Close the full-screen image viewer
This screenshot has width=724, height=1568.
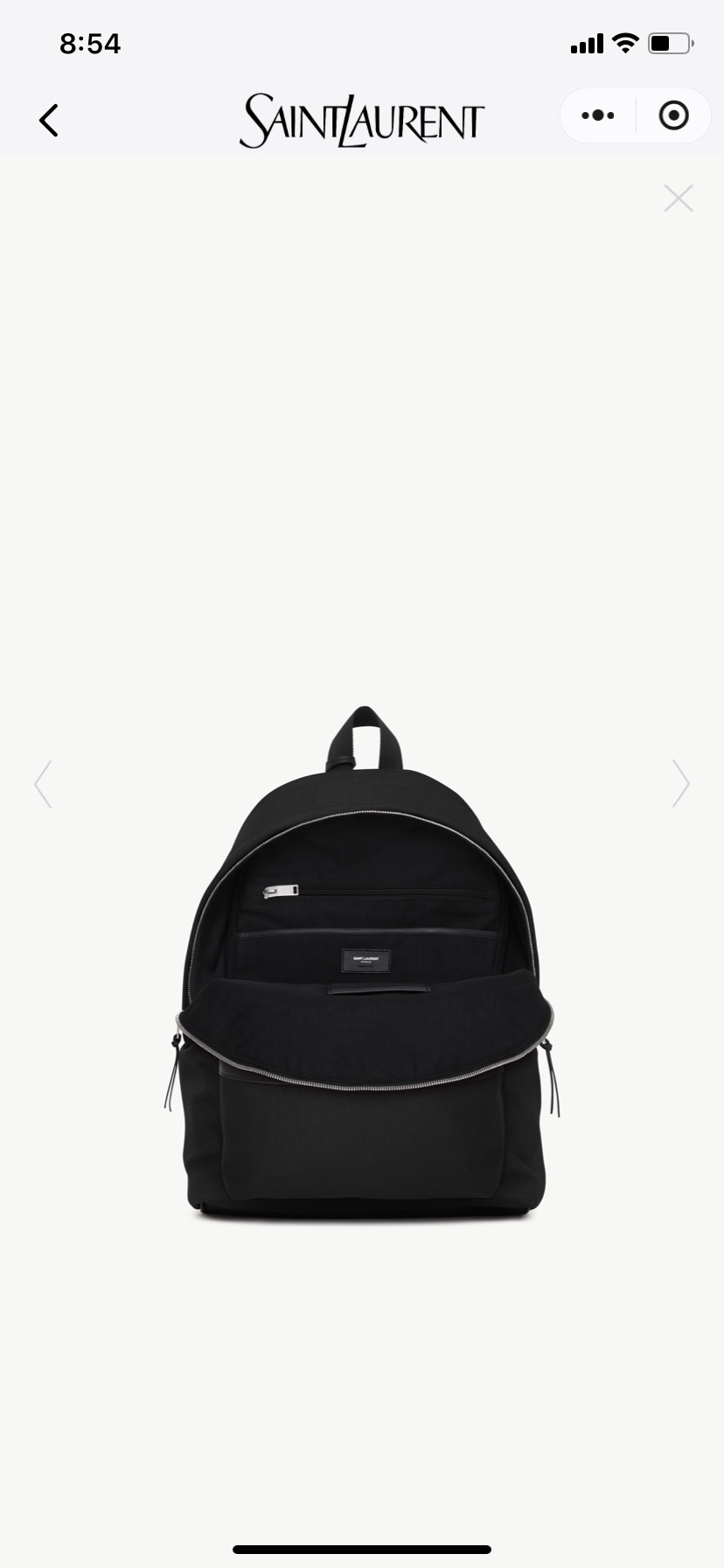point(679,199)
